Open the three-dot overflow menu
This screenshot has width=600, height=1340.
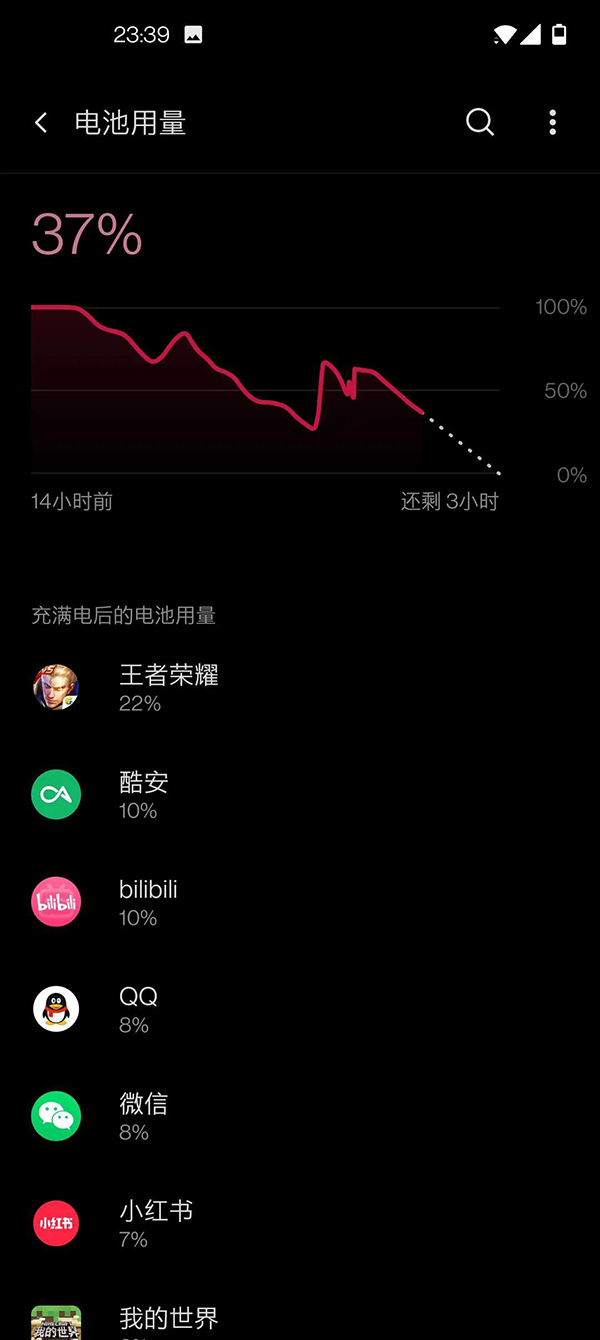coord(553,122)
